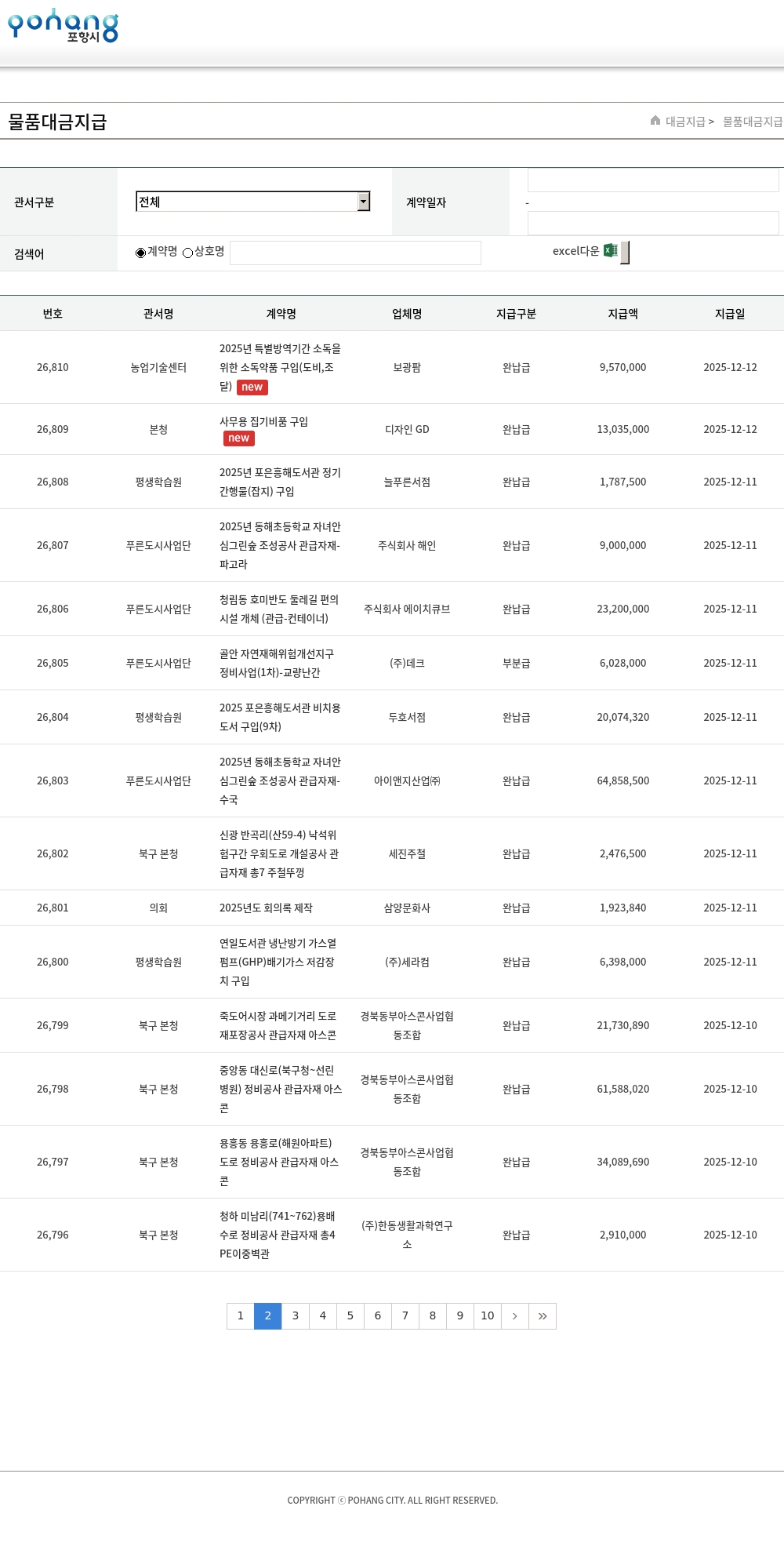The image size is (784, 1550).
Task: Tap the contract end date field
Action: [652, 224]
